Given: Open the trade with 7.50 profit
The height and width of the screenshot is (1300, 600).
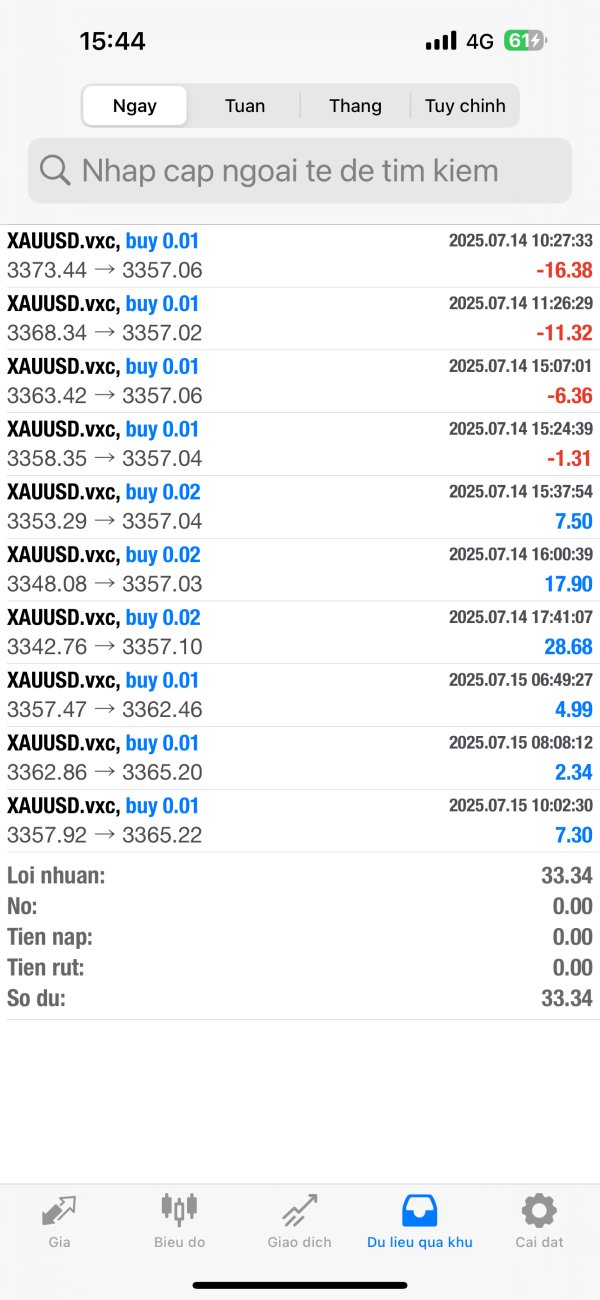Looking at the screenshot, I should [x=300, y=508].
